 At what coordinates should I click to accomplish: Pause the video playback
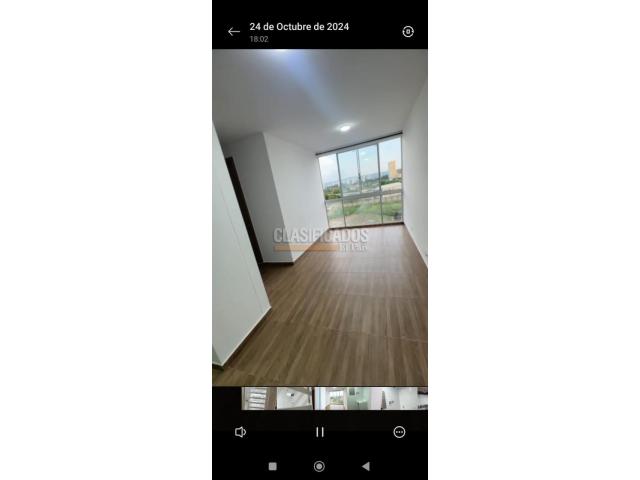[x=320, y=432]
